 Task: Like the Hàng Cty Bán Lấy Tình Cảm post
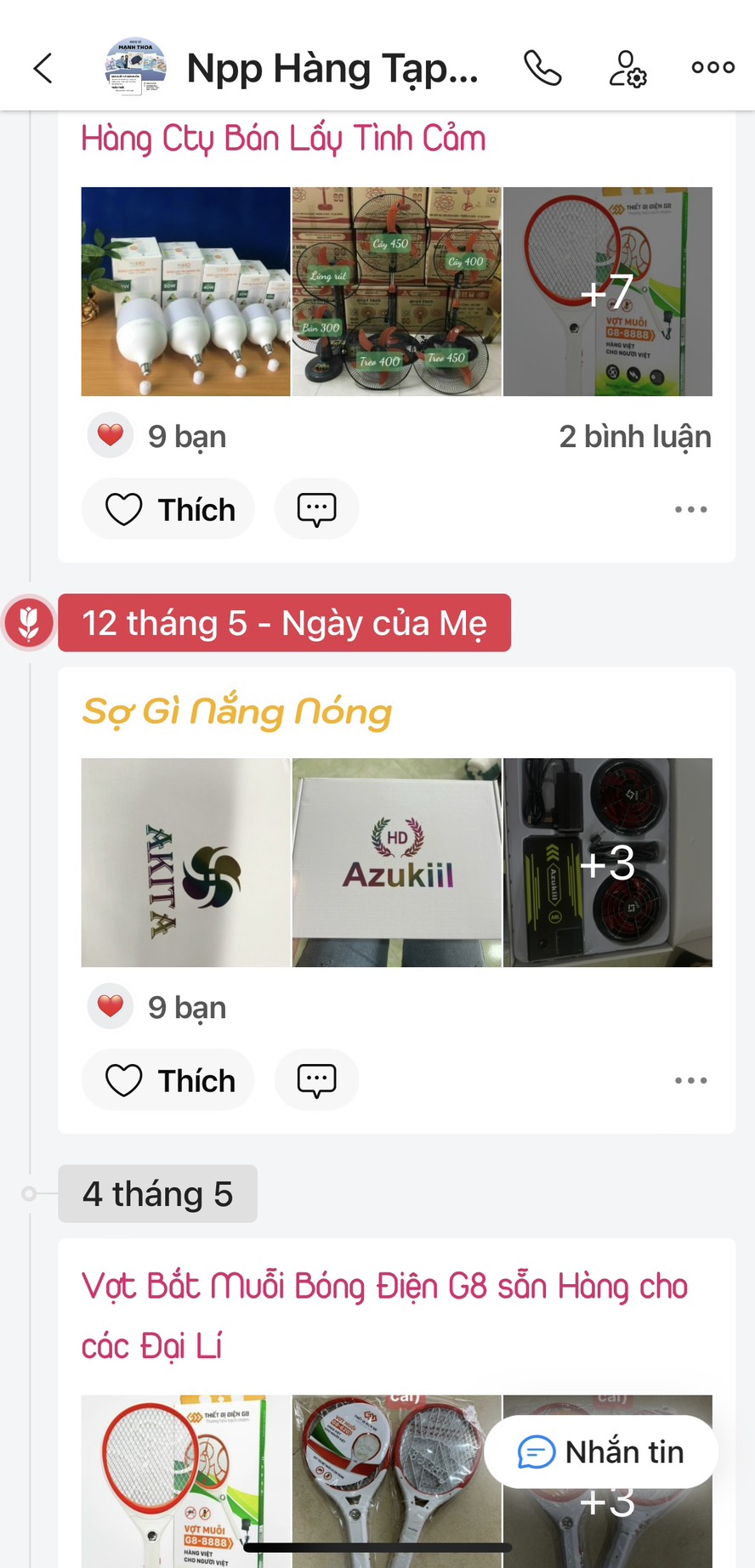169,509
